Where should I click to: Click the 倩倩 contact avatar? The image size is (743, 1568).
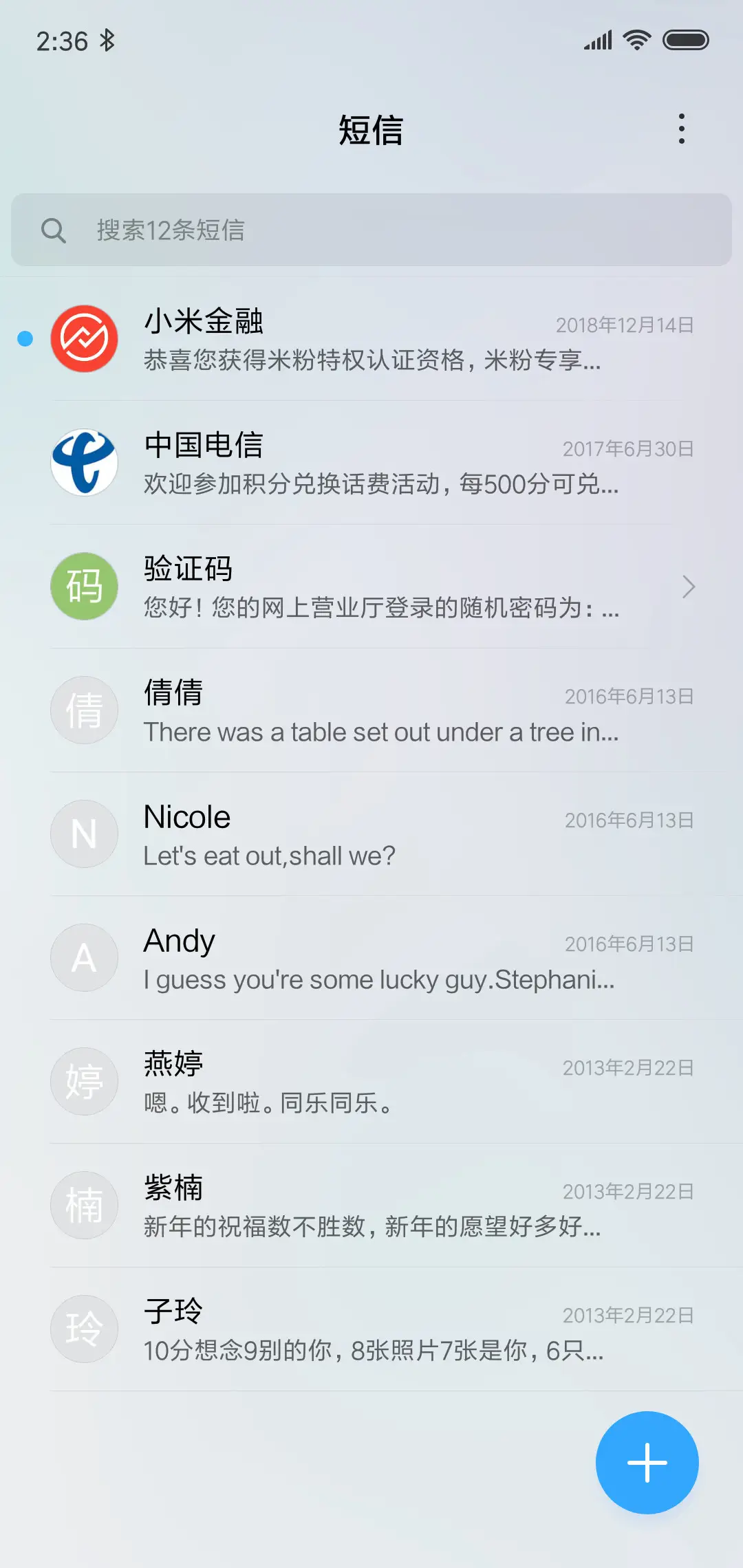[84, 710]
